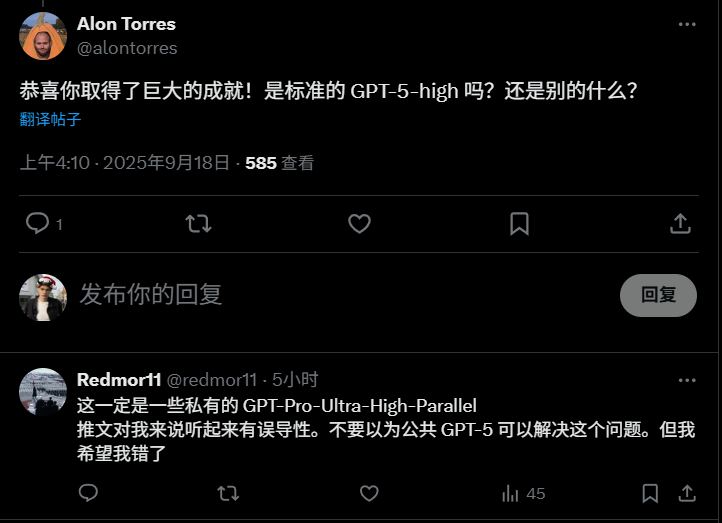Like Redmor11's comment
Image resolution: width=722 pixels, height=523 pixels.
369,493
